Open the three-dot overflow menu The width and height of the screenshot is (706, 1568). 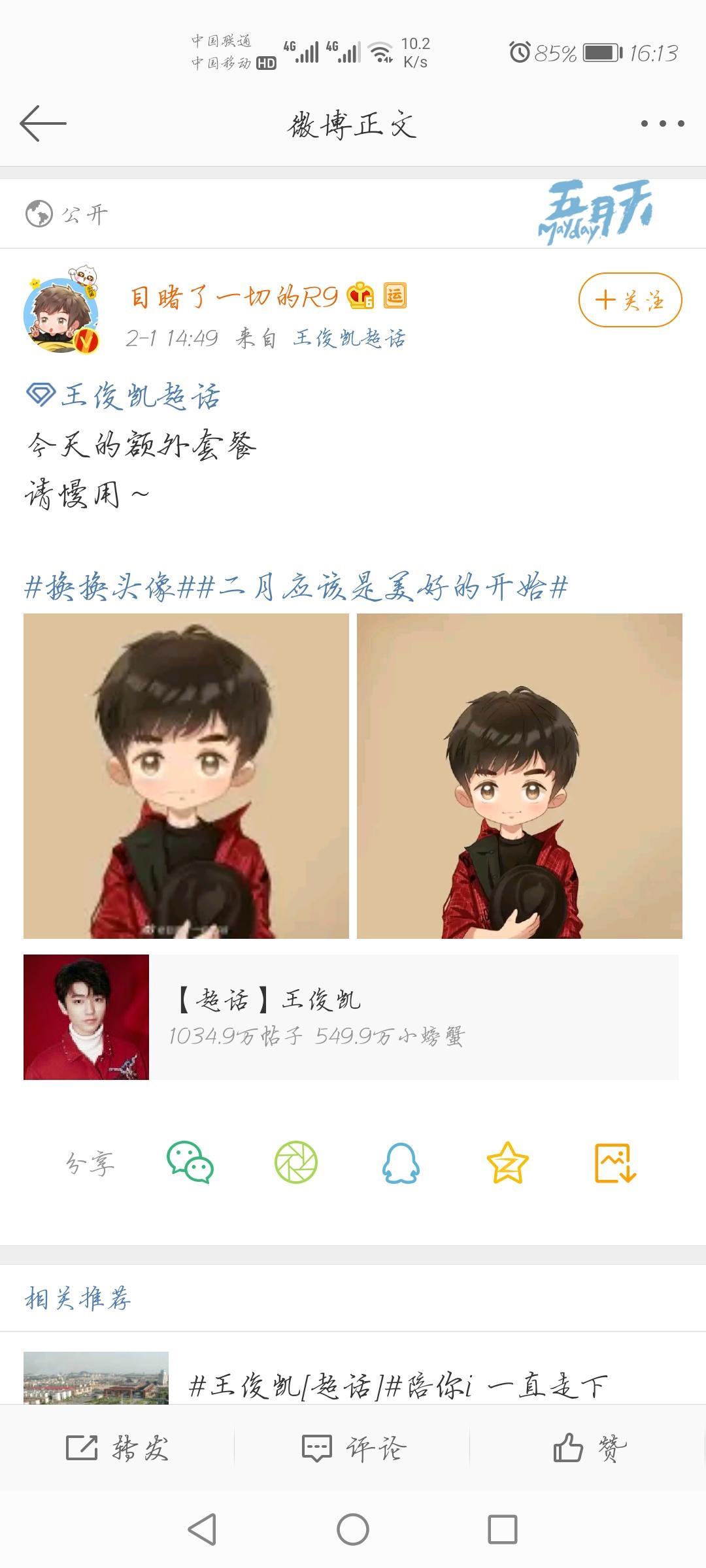point(662,123)
